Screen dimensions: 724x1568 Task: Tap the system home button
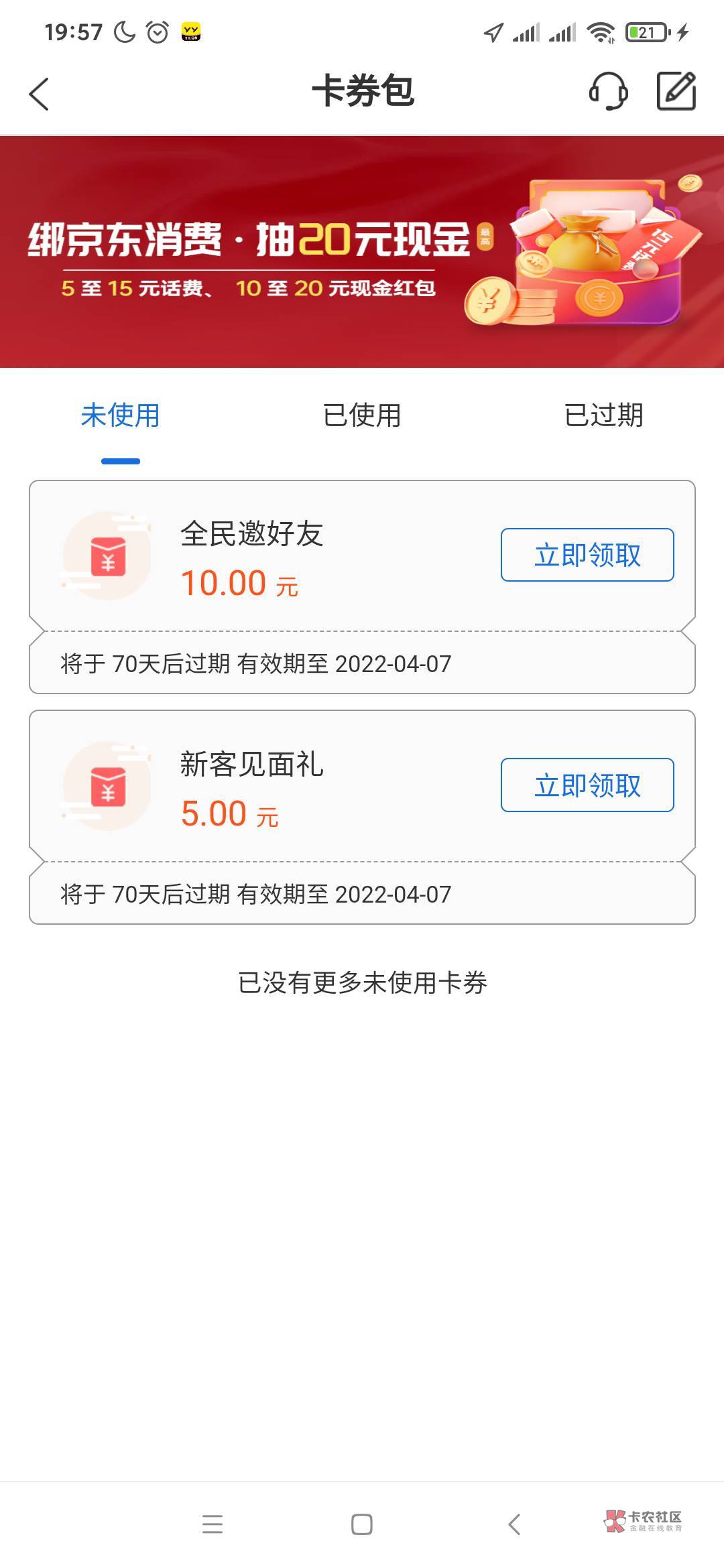click(x=362, y=1524)
